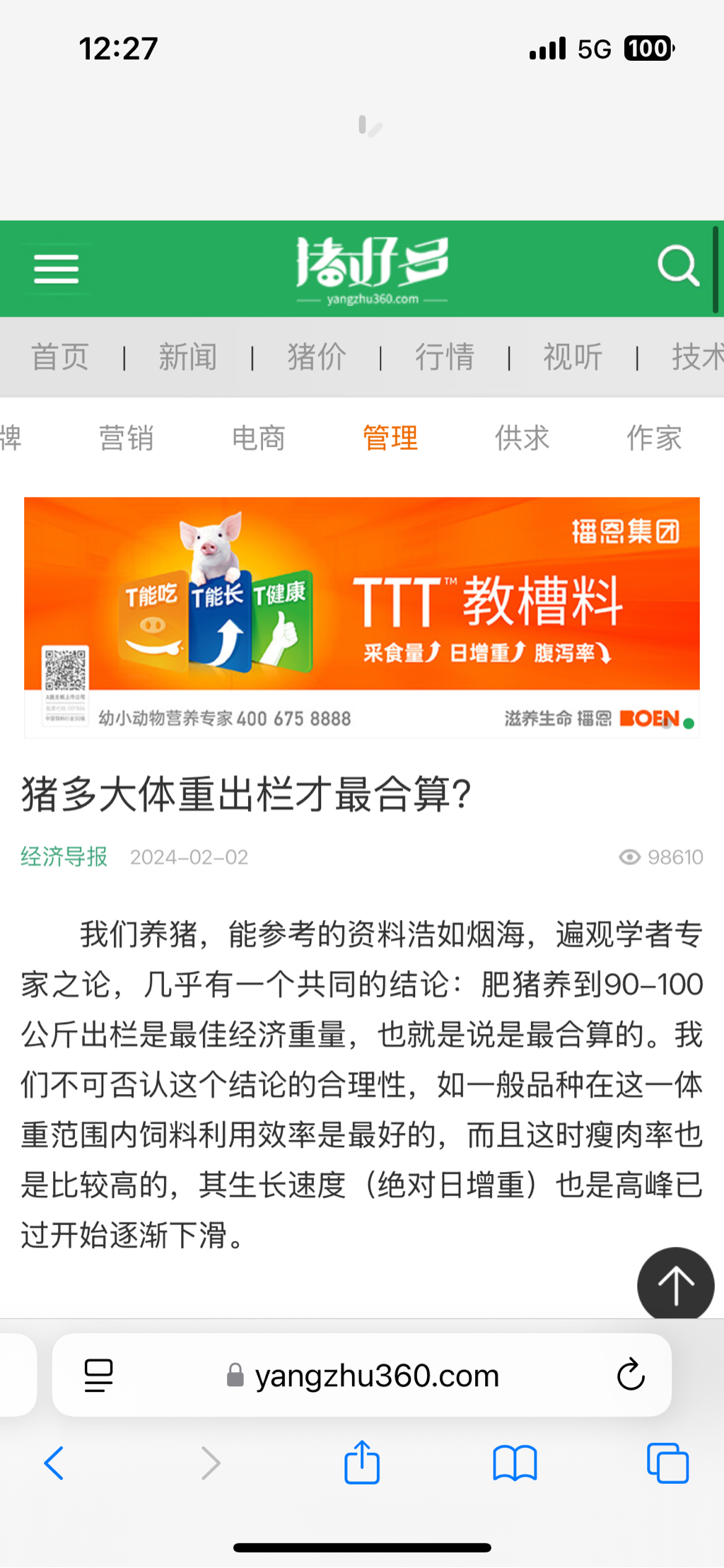Select the 电商 sub-tab

[259, 438]
